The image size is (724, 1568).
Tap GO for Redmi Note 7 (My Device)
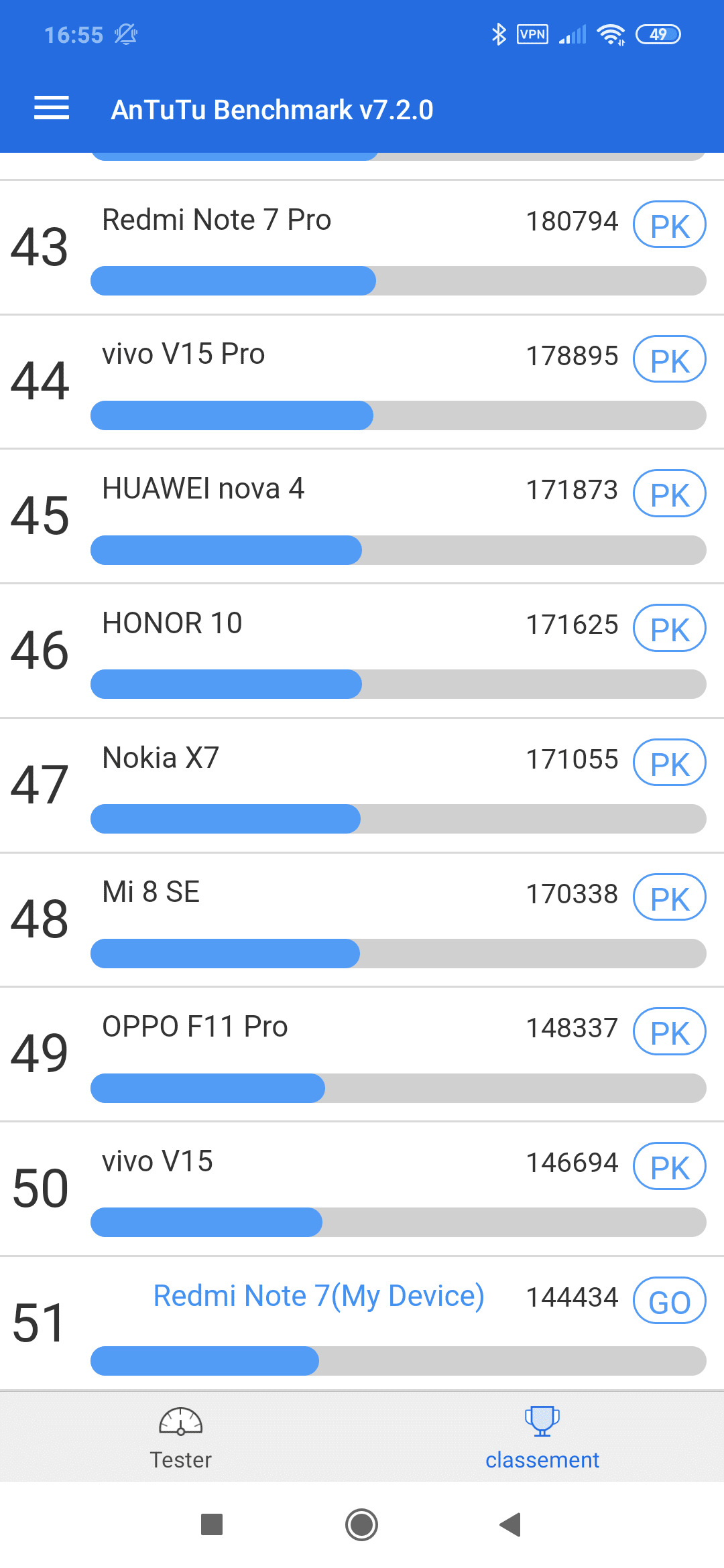click(669, 1301)
